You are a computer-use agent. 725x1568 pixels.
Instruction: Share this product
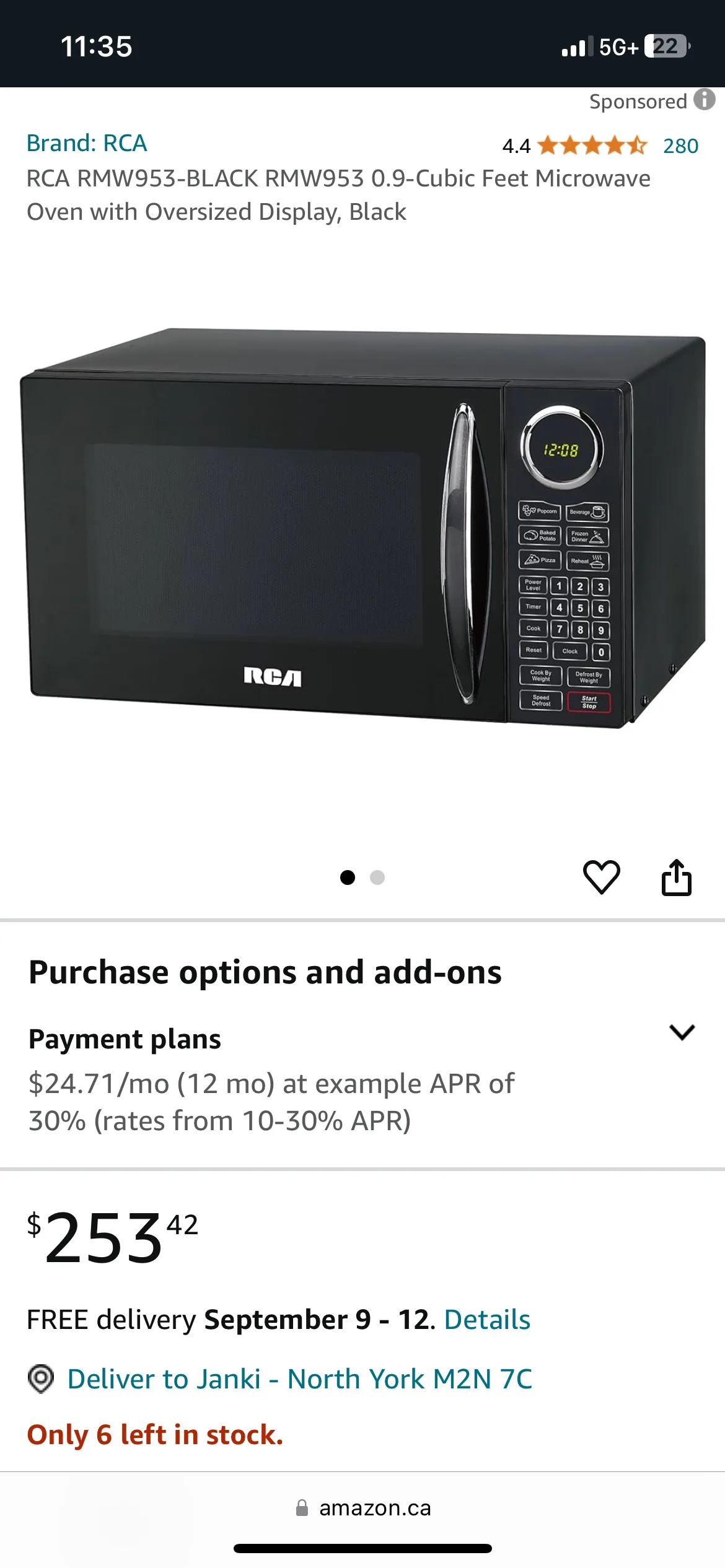pos(676,877)
